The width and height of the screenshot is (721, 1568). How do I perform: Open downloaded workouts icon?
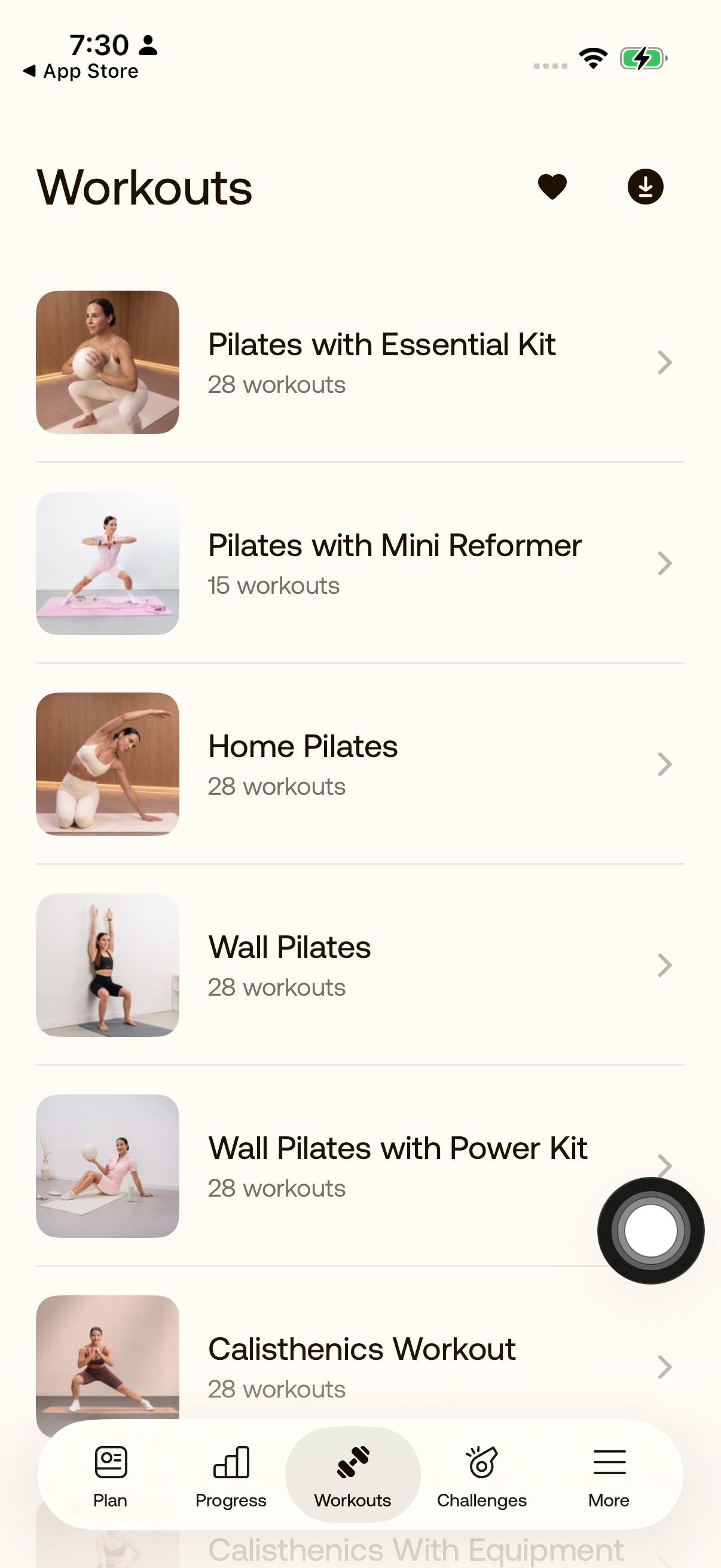click(645, 186)
